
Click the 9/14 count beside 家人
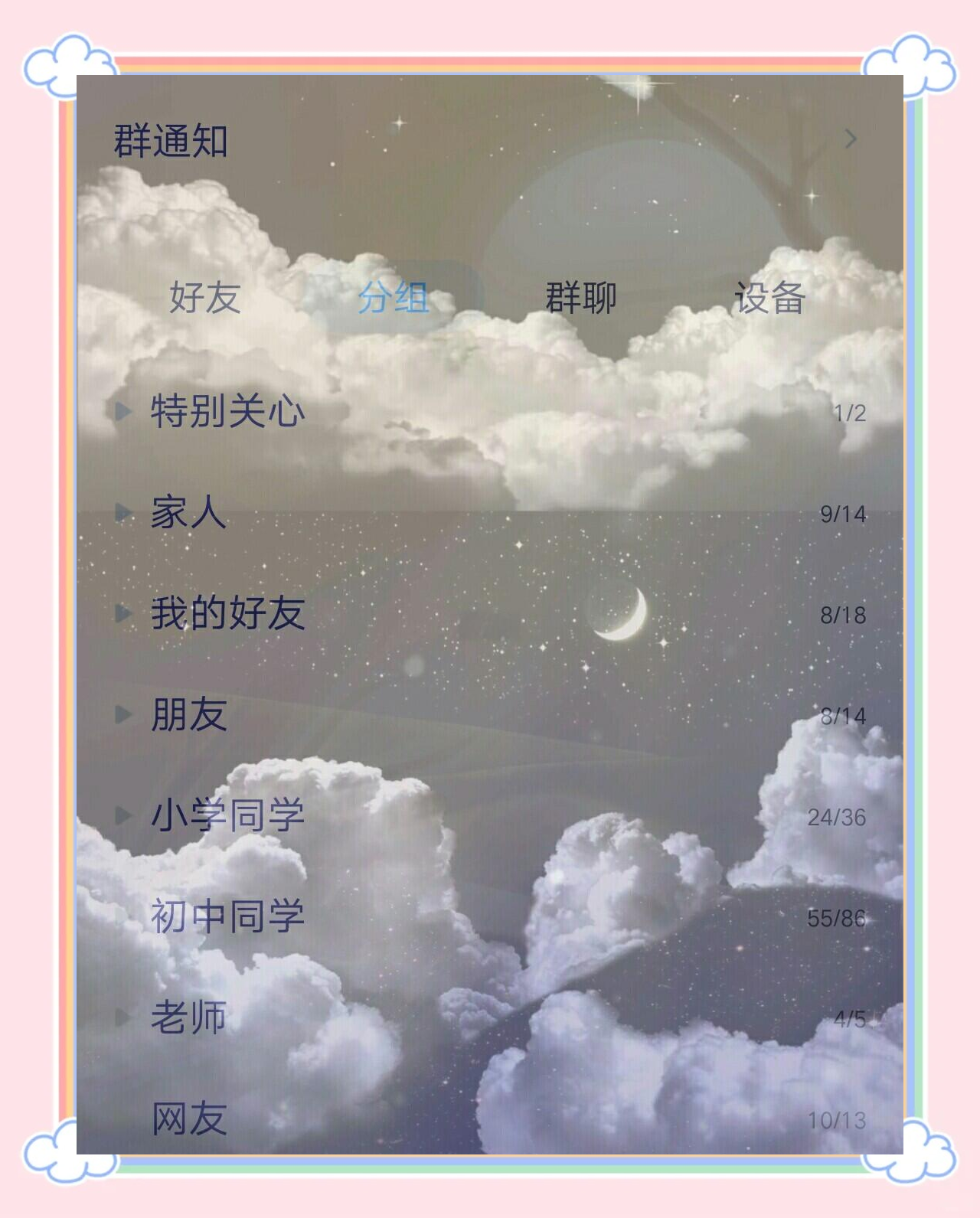[842, 514]
